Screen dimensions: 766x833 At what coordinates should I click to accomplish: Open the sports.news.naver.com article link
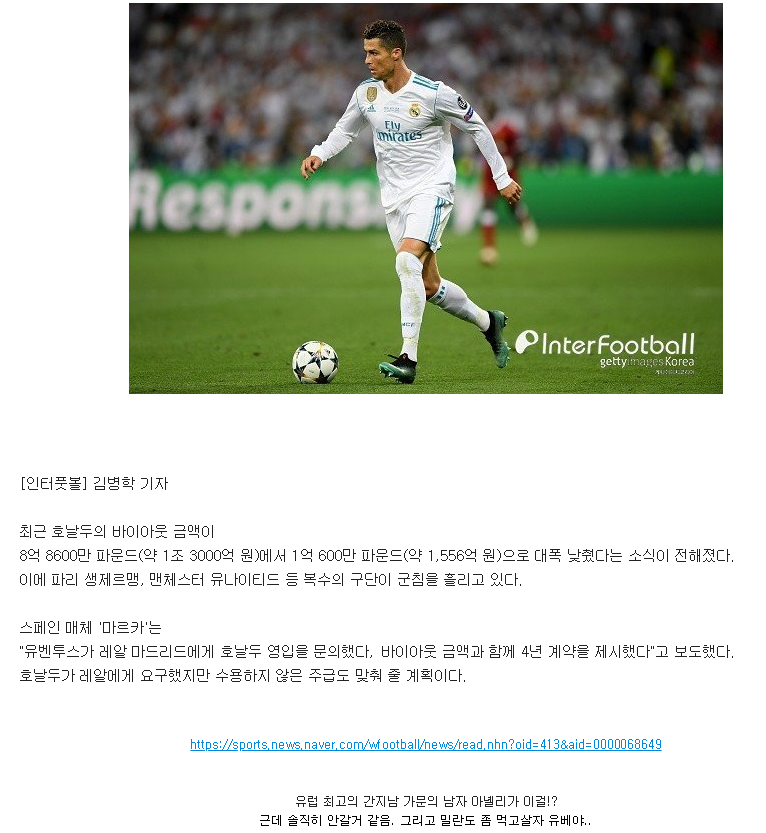tap(425, 745)
